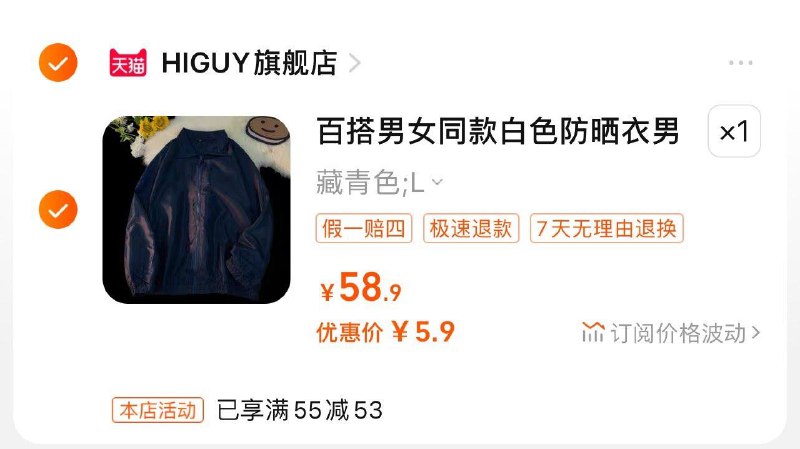Uncheck the HIGUY旗舰店 store checkbox
This screenshot has height=449, width=800.
58,63
